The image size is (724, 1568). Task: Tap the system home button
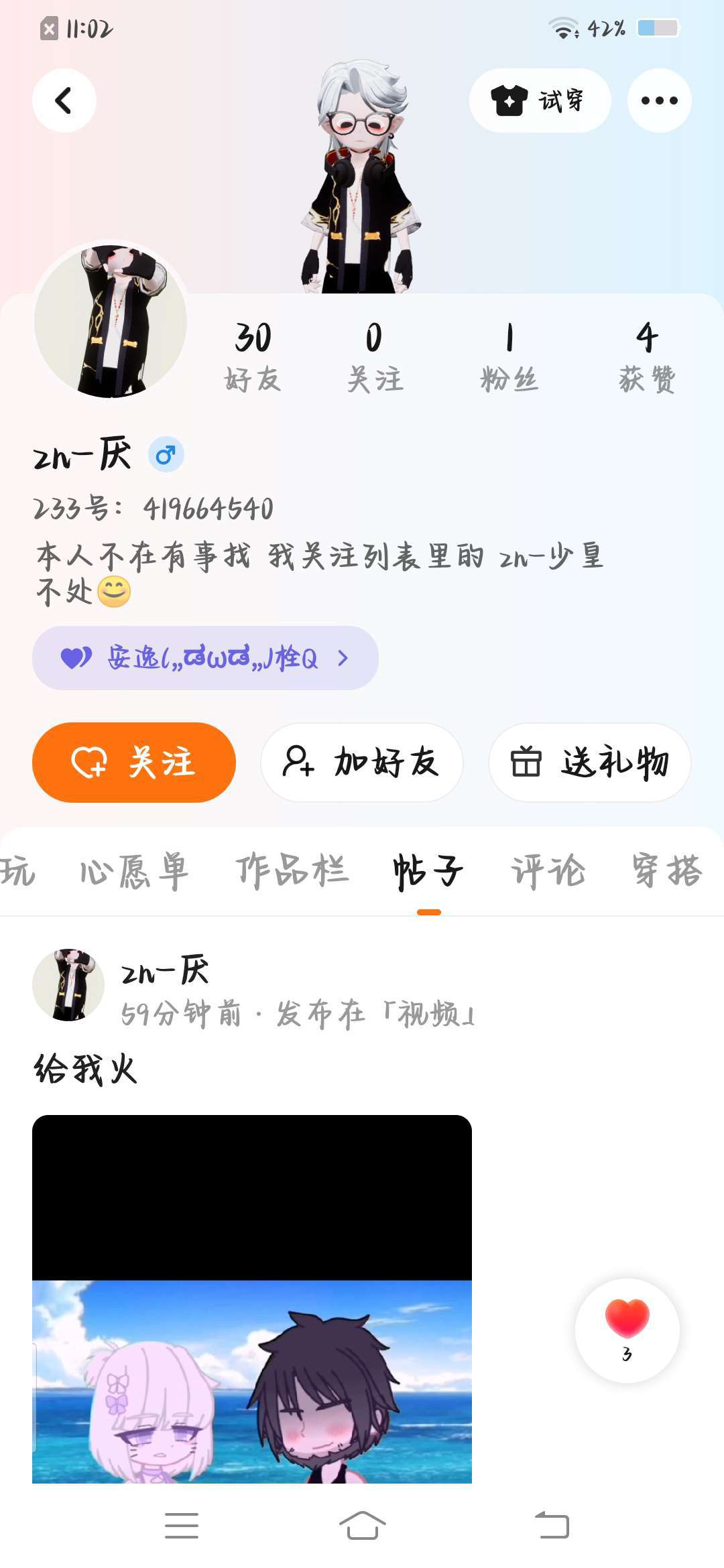point(362,1526)
